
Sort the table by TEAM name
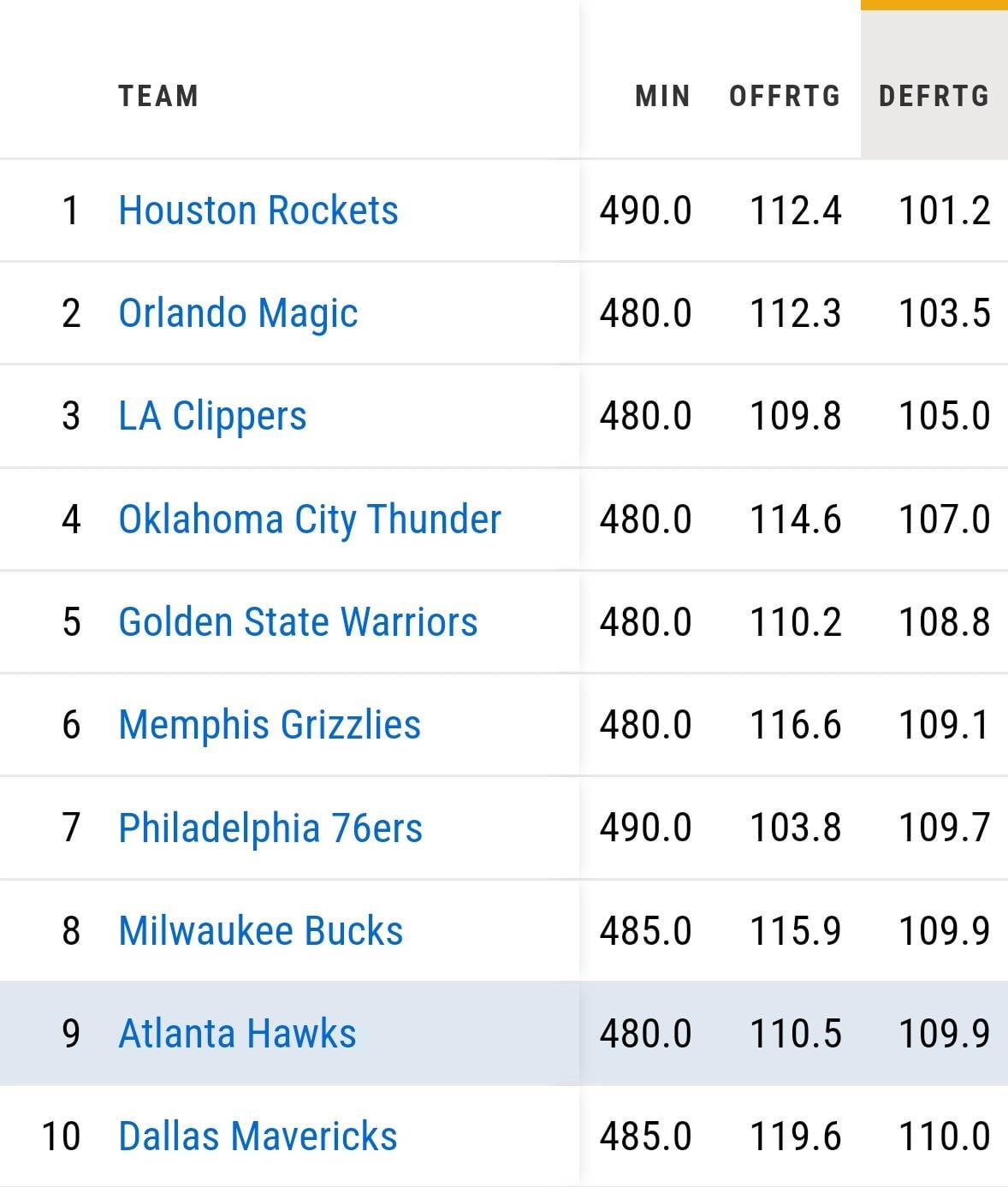pos(158,96)
